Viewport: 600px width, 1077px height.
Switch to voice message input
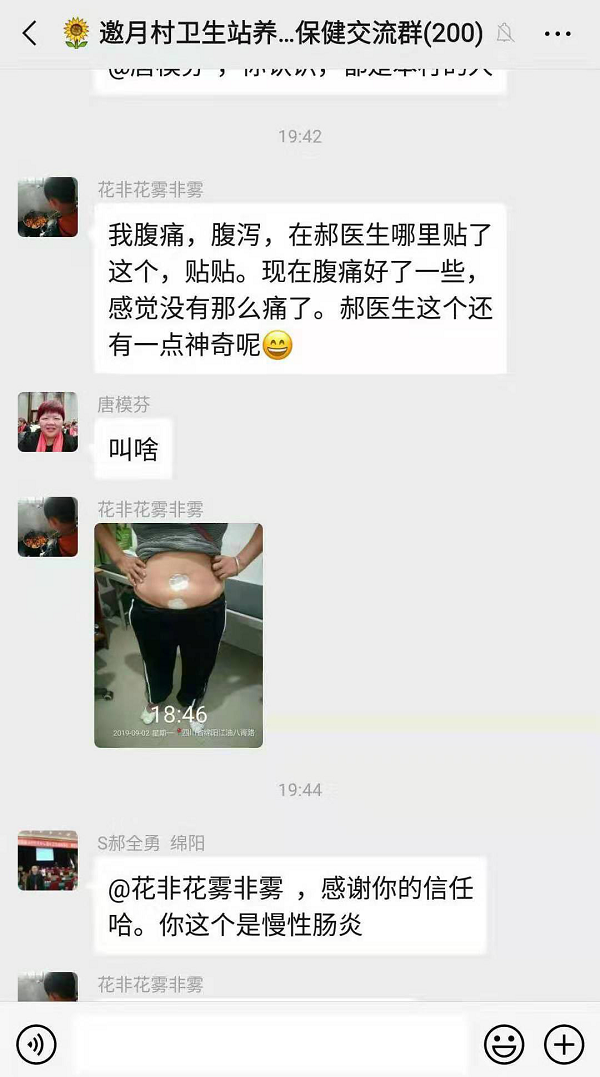click(x=37, y=1045)
